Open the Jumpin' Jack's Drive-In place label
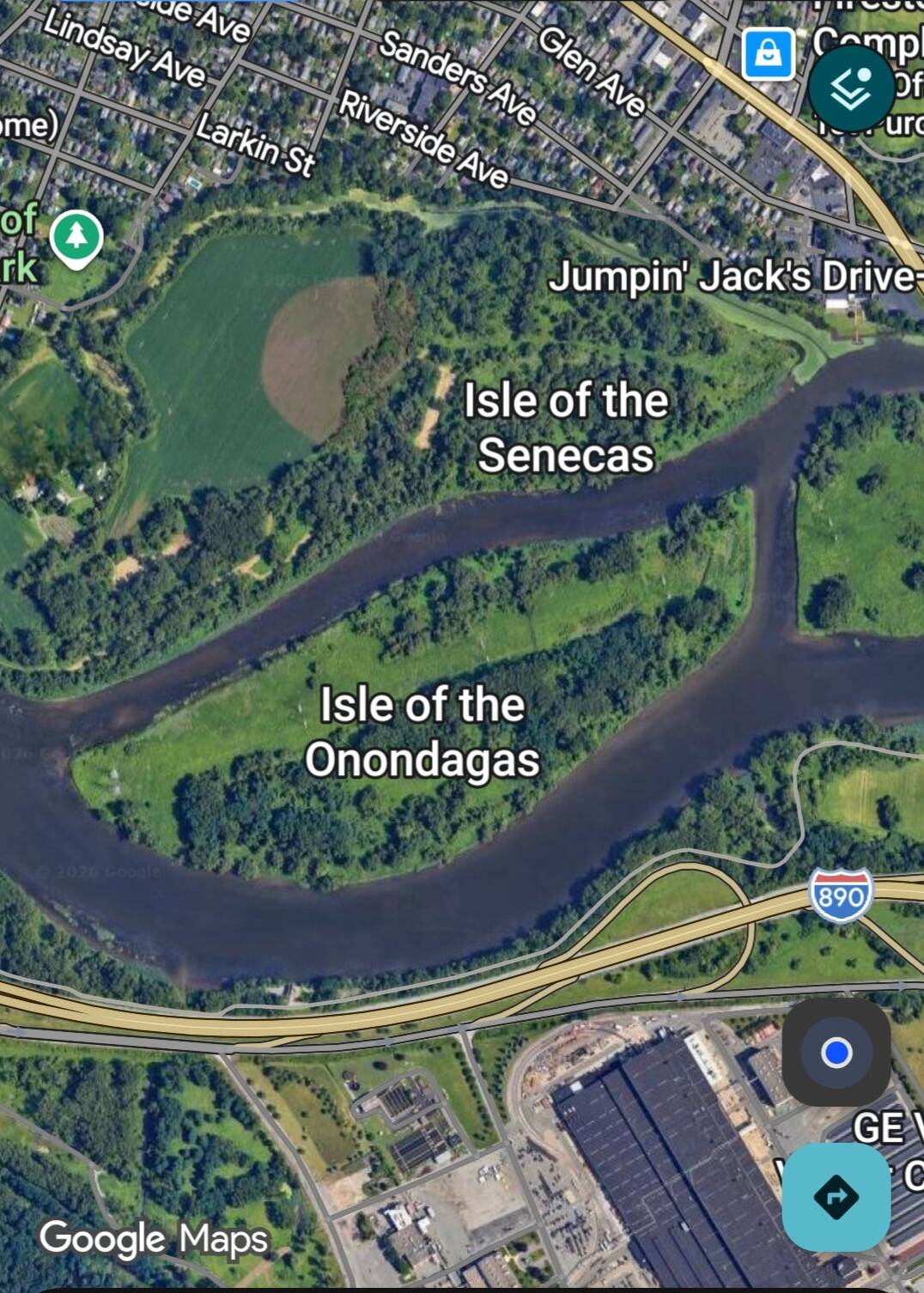924x1293 pixels. coord(734,276)
